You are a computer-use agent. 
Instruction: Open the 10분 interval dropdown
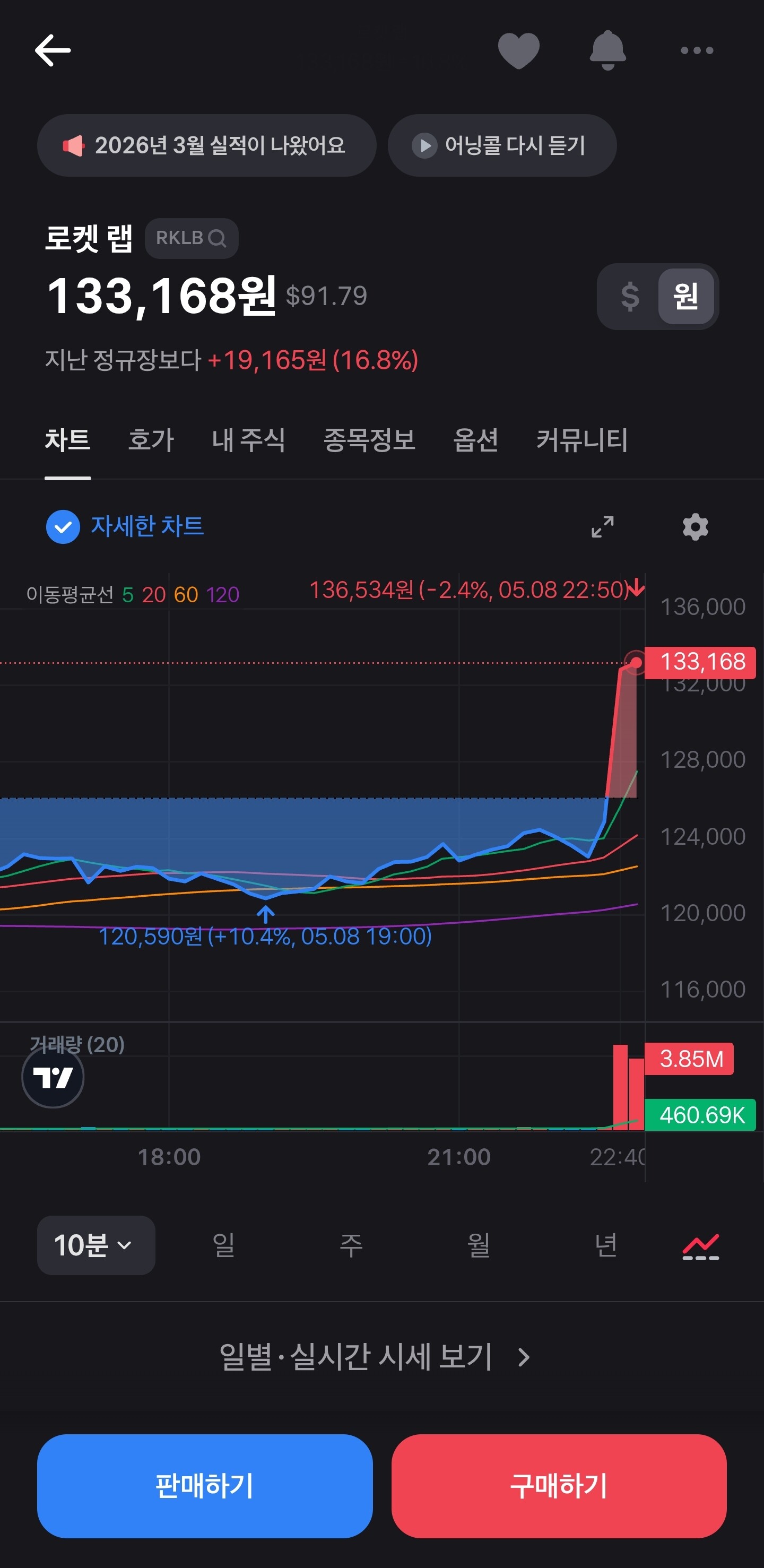(96, 1245)
